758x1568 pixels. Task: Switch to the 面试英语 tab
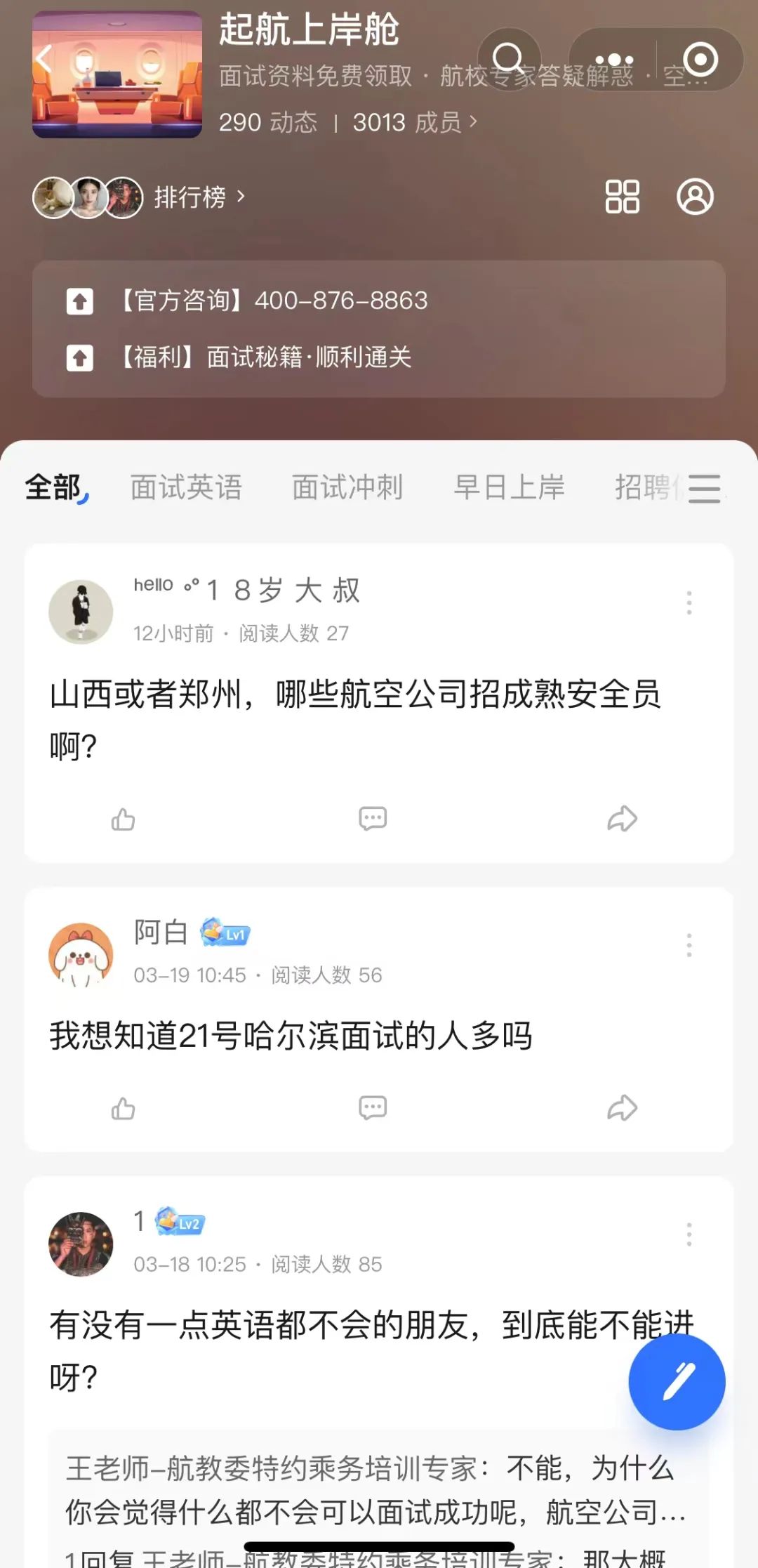(186, 487)
